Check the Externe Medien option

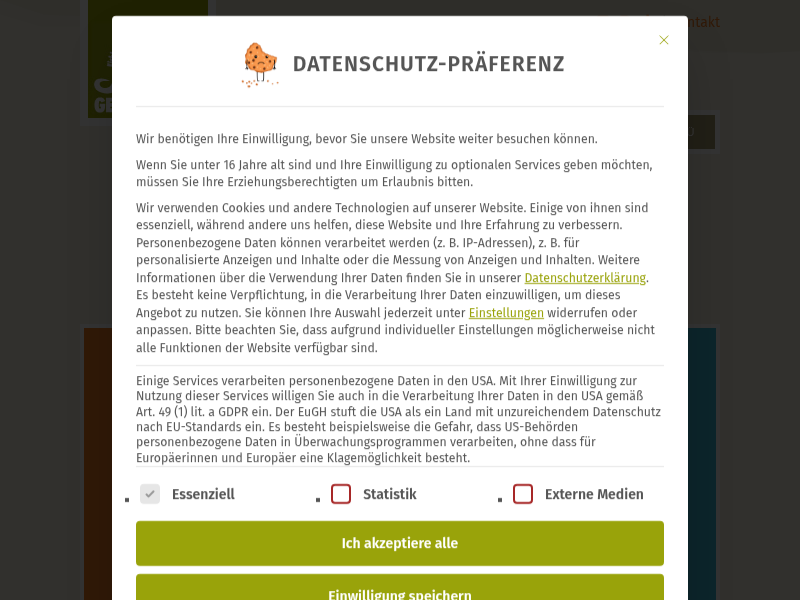[523, 494]
